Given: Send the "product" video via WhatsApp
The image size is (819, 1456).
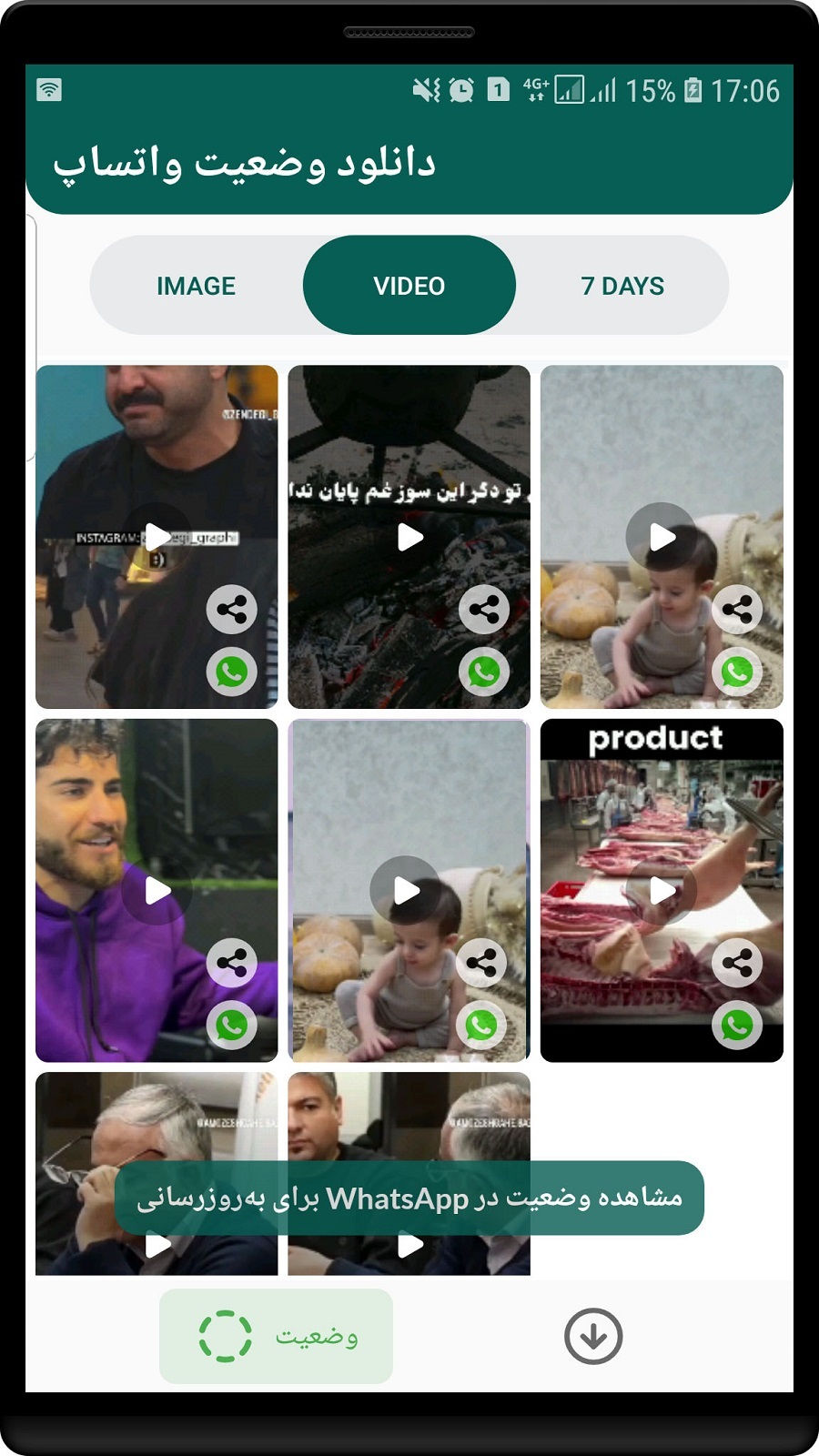Looking at the screenshot, I should tap(737, 1026).
